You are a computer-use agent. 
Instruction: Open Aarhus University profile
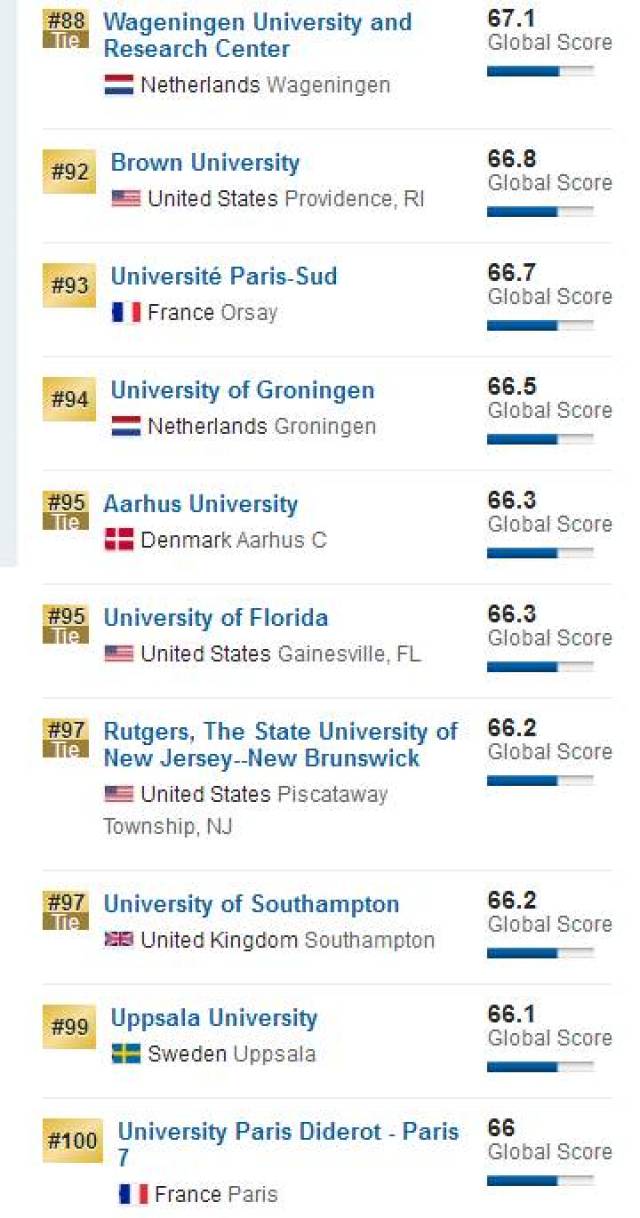(201, 504)
